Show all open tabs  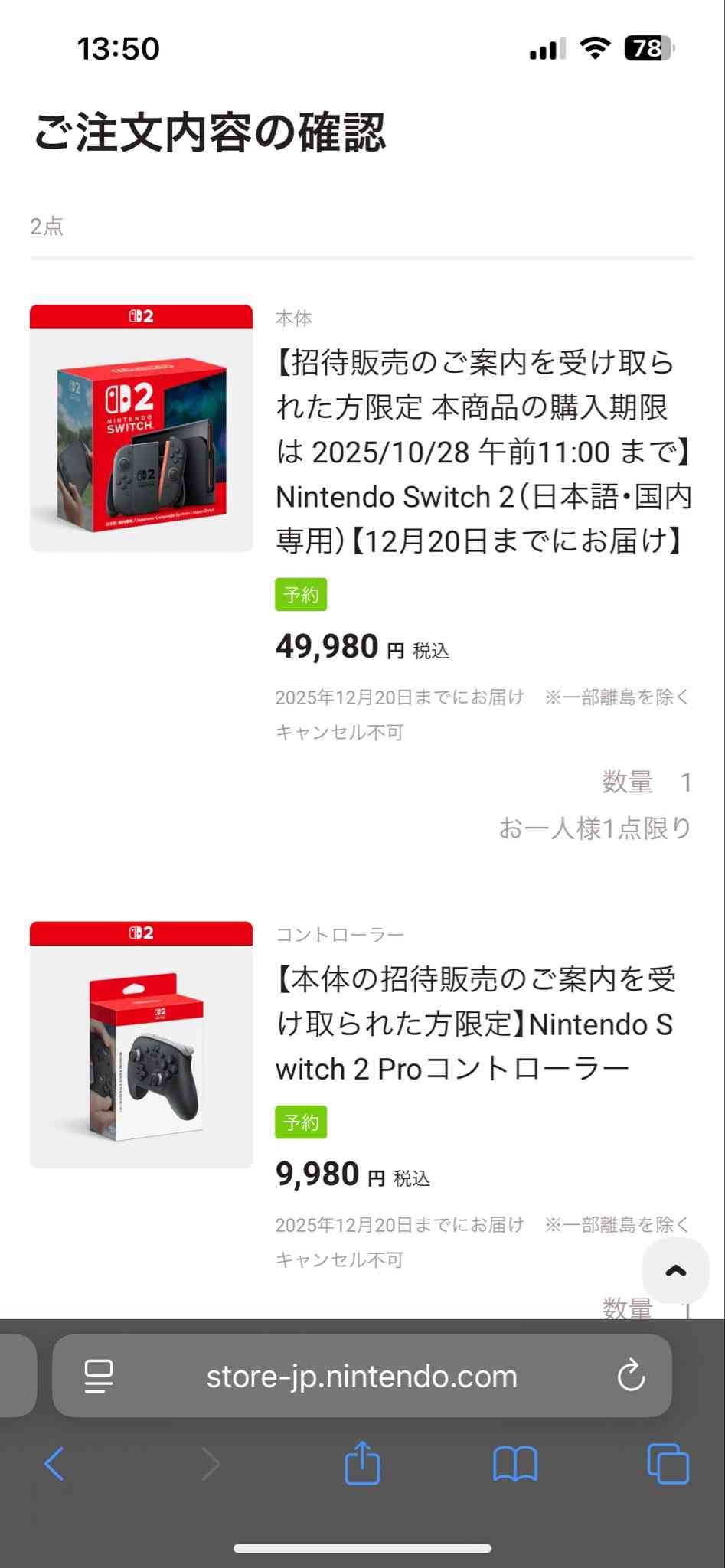pos(668,1464)
